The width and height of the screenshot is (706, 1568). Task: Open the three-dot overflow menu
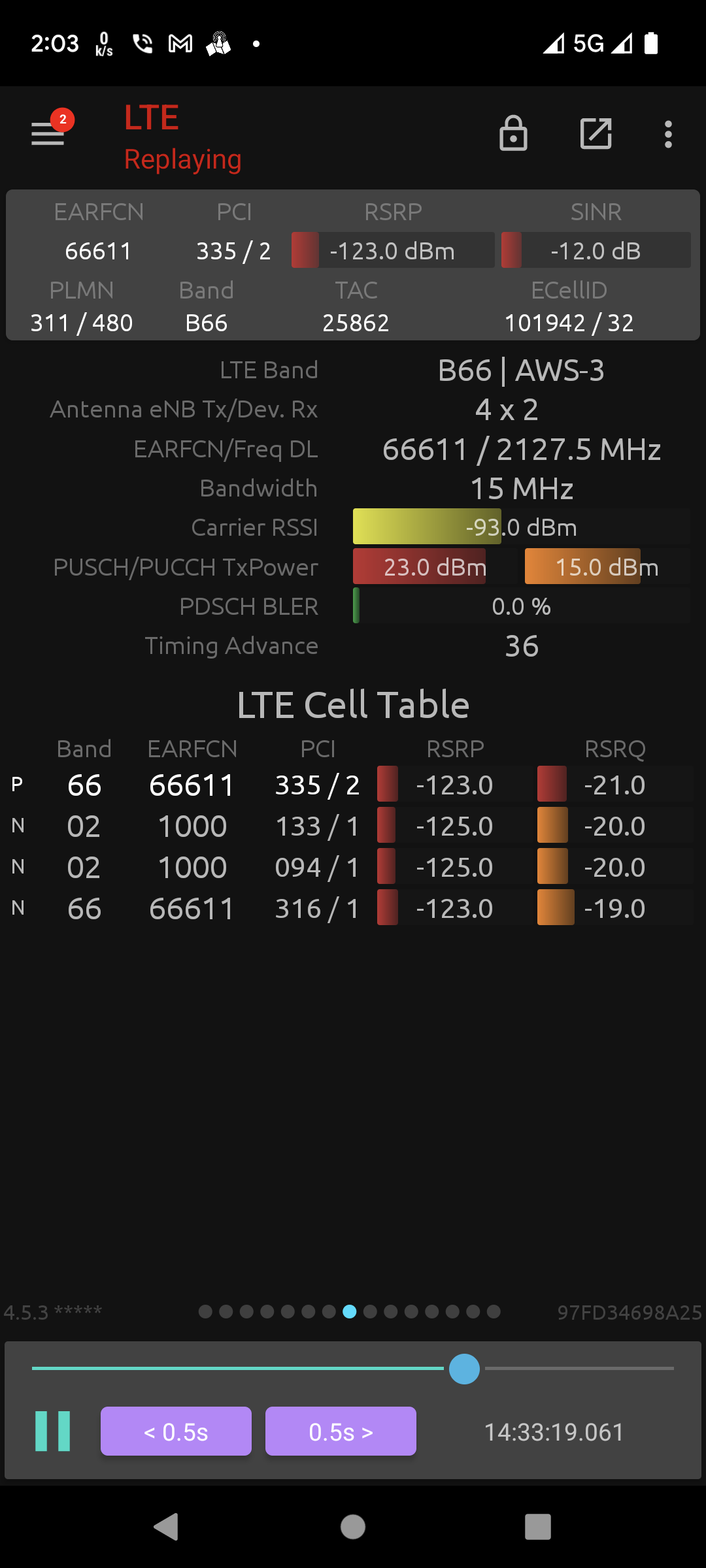[x=667, y=134]
